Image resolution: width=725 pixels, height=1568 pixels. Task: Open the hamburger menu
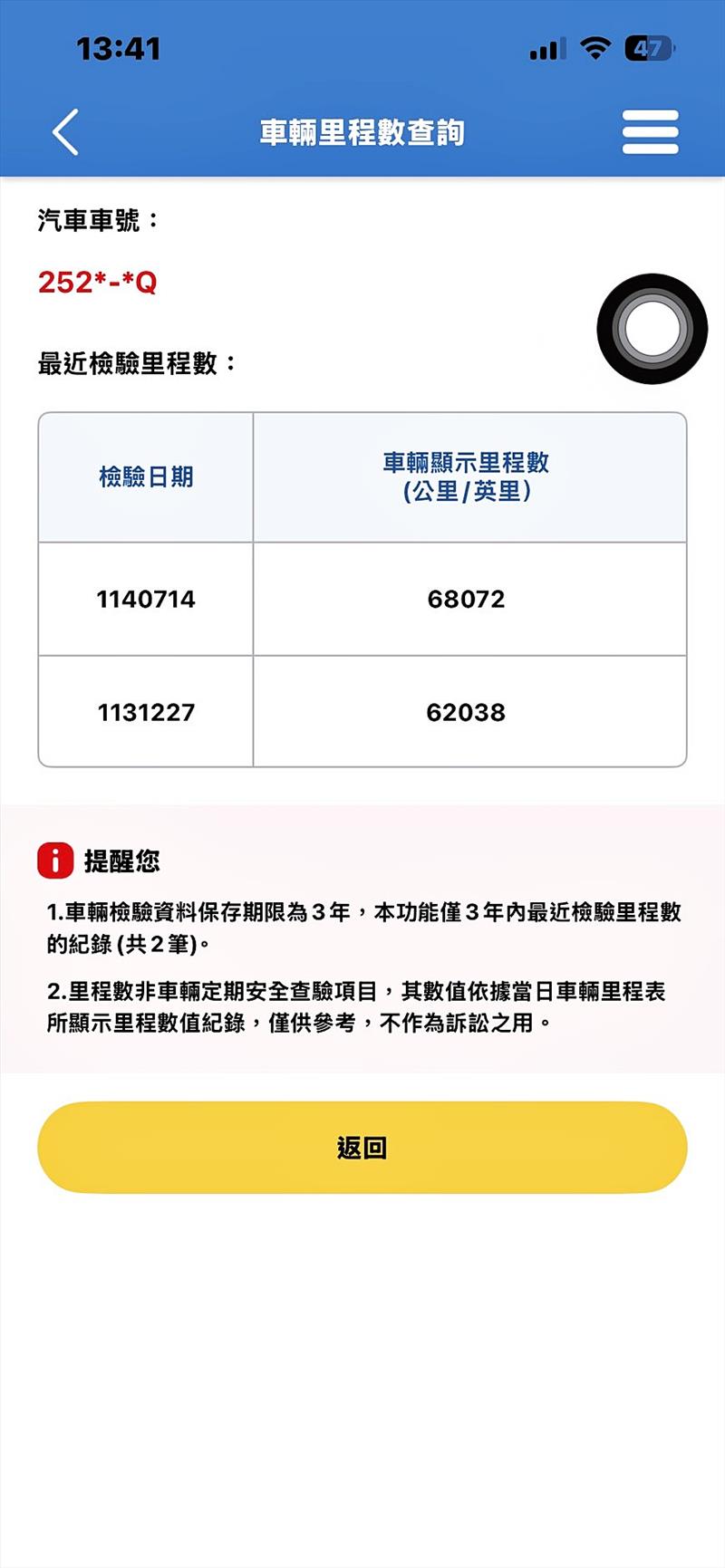[650, 132]
